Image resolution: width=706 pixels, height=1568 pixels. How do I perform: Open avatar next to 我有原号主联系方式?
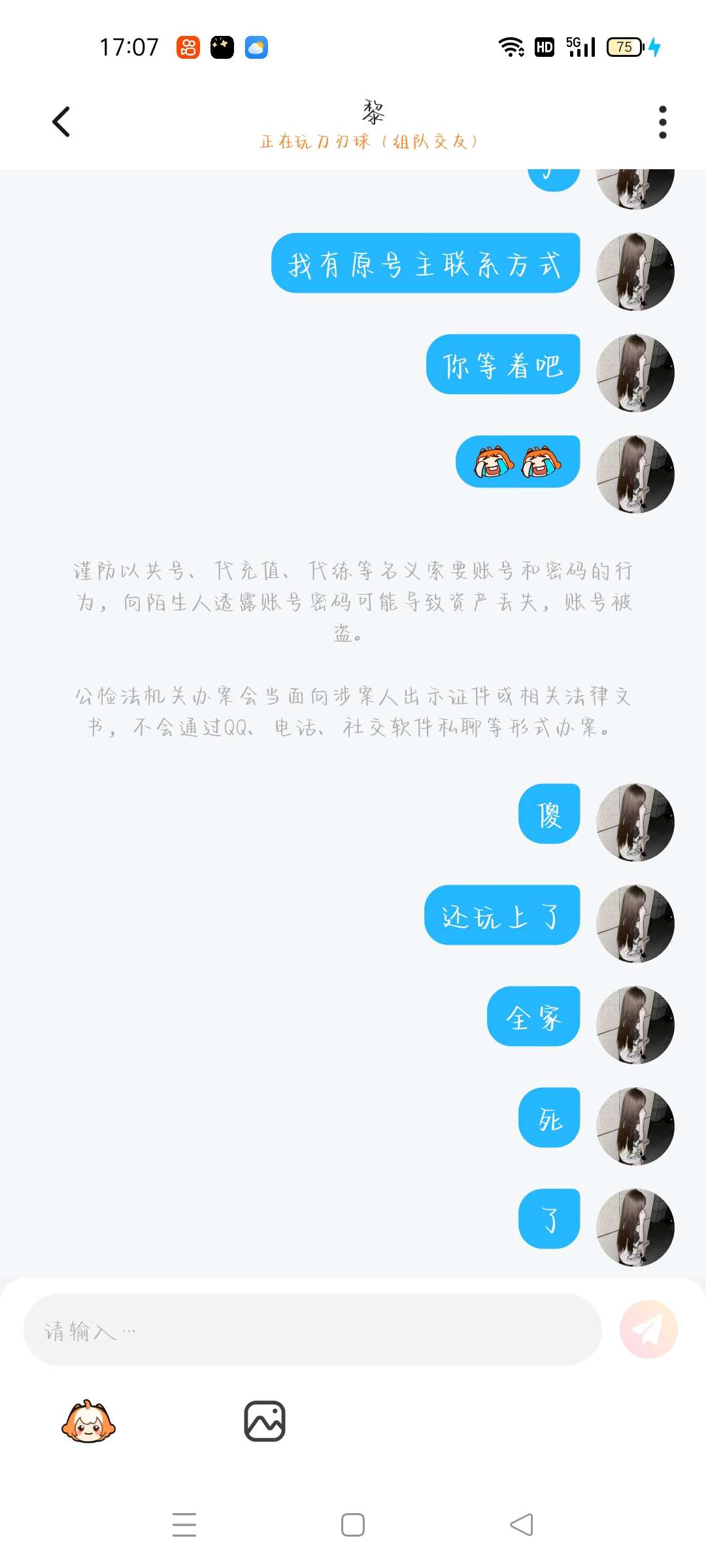[635, 271]
